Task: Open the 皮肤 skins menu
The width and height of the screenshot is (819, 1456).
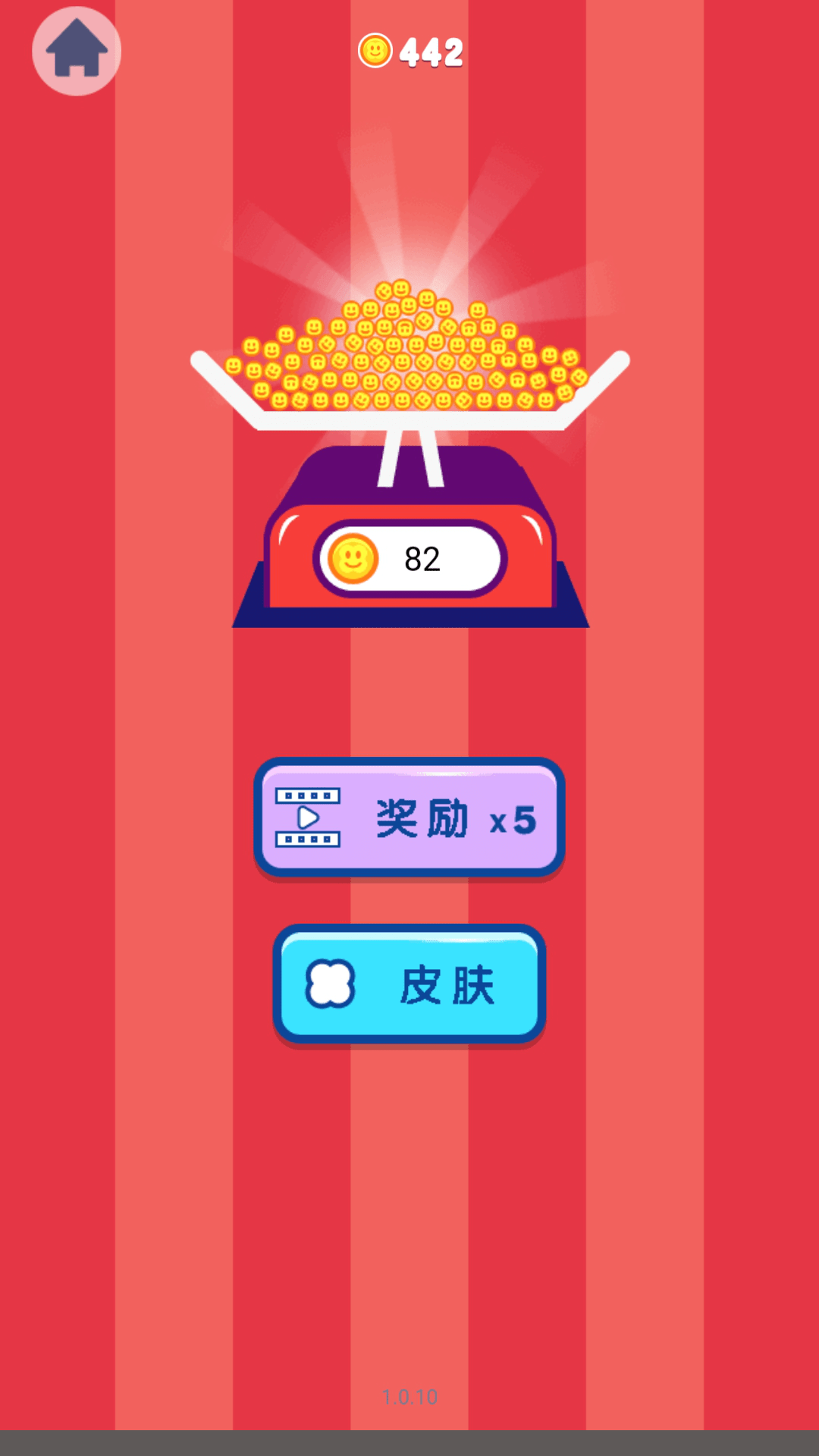Action: 409,984
